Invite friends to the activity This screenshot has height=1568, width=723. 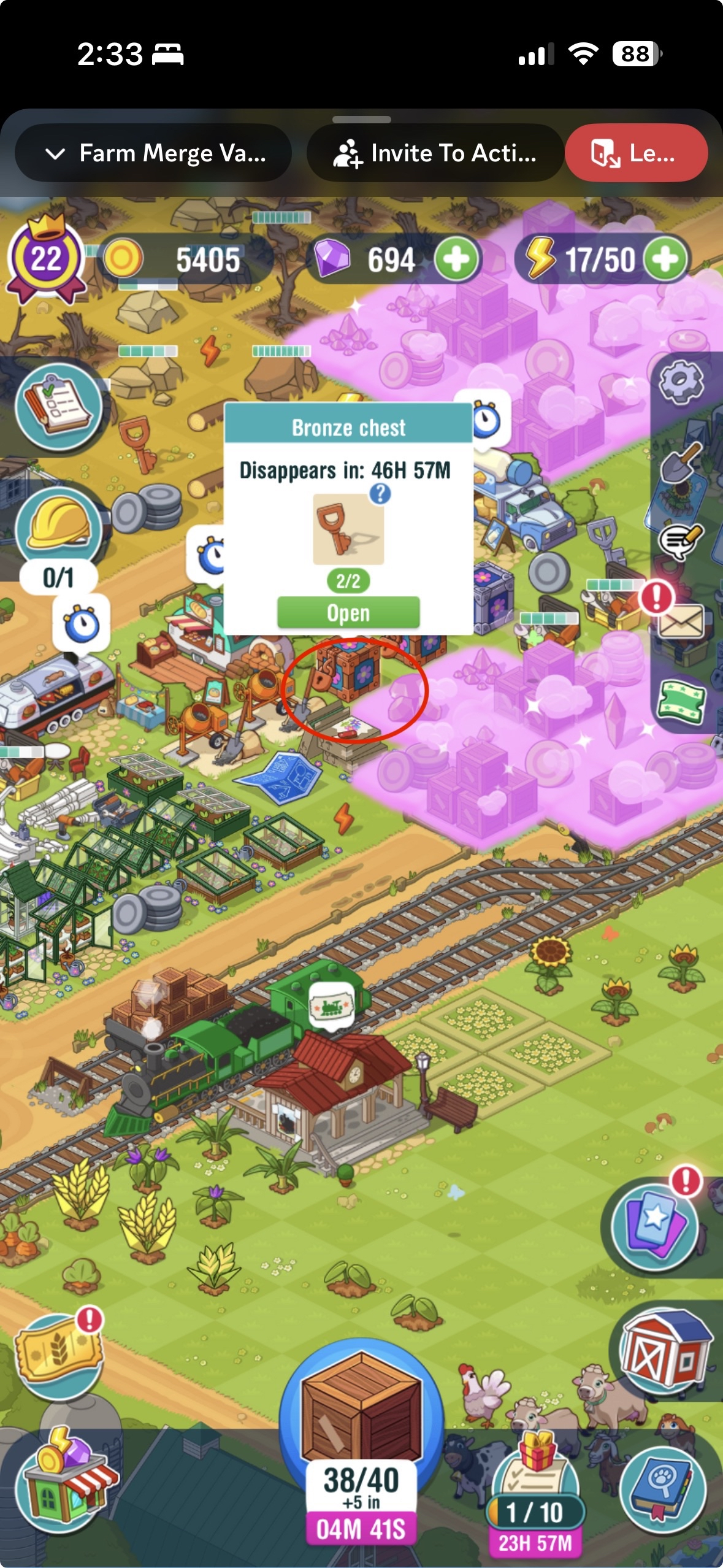pos(435,153)
